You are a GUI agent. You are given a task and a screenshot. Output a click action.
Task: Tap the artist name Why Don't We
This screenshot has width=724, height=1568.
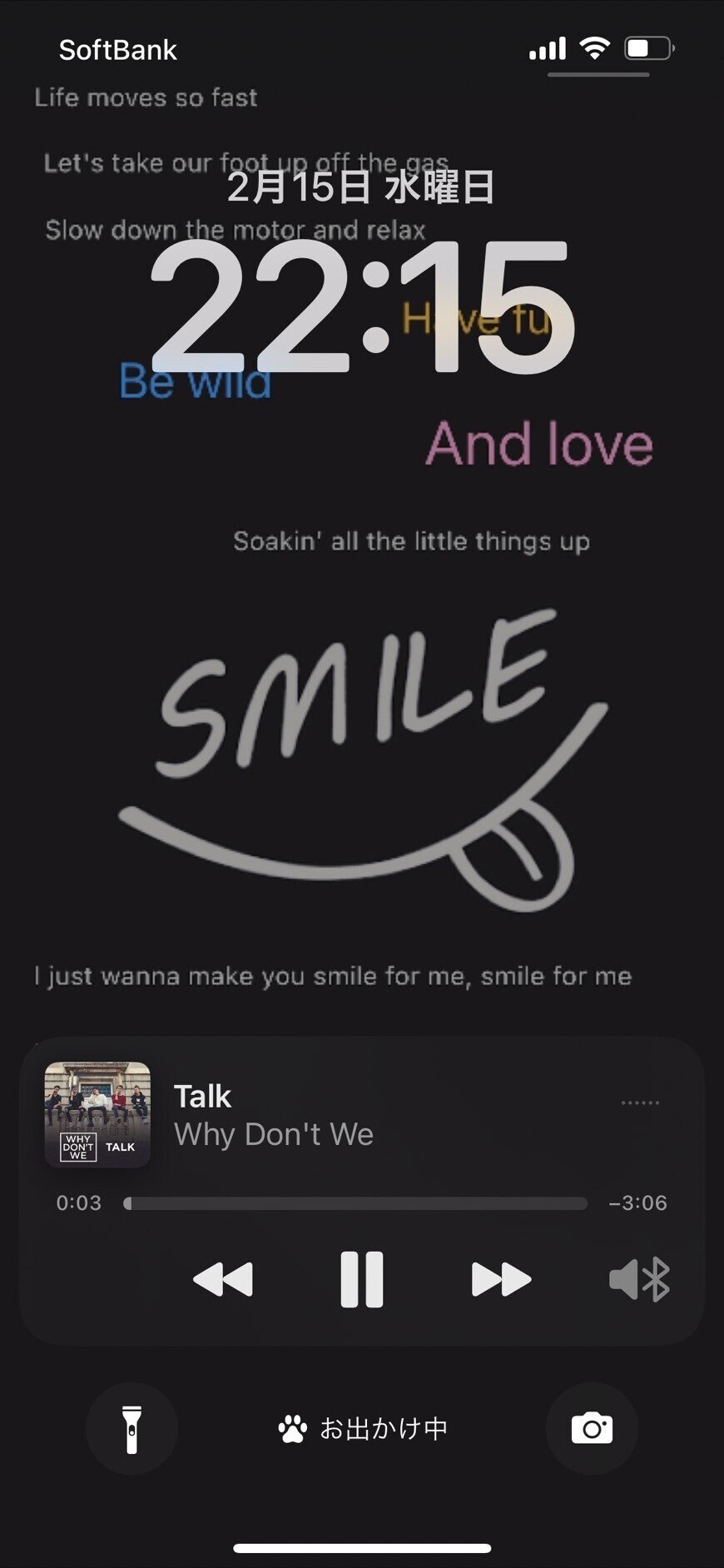pos(274,1134)
